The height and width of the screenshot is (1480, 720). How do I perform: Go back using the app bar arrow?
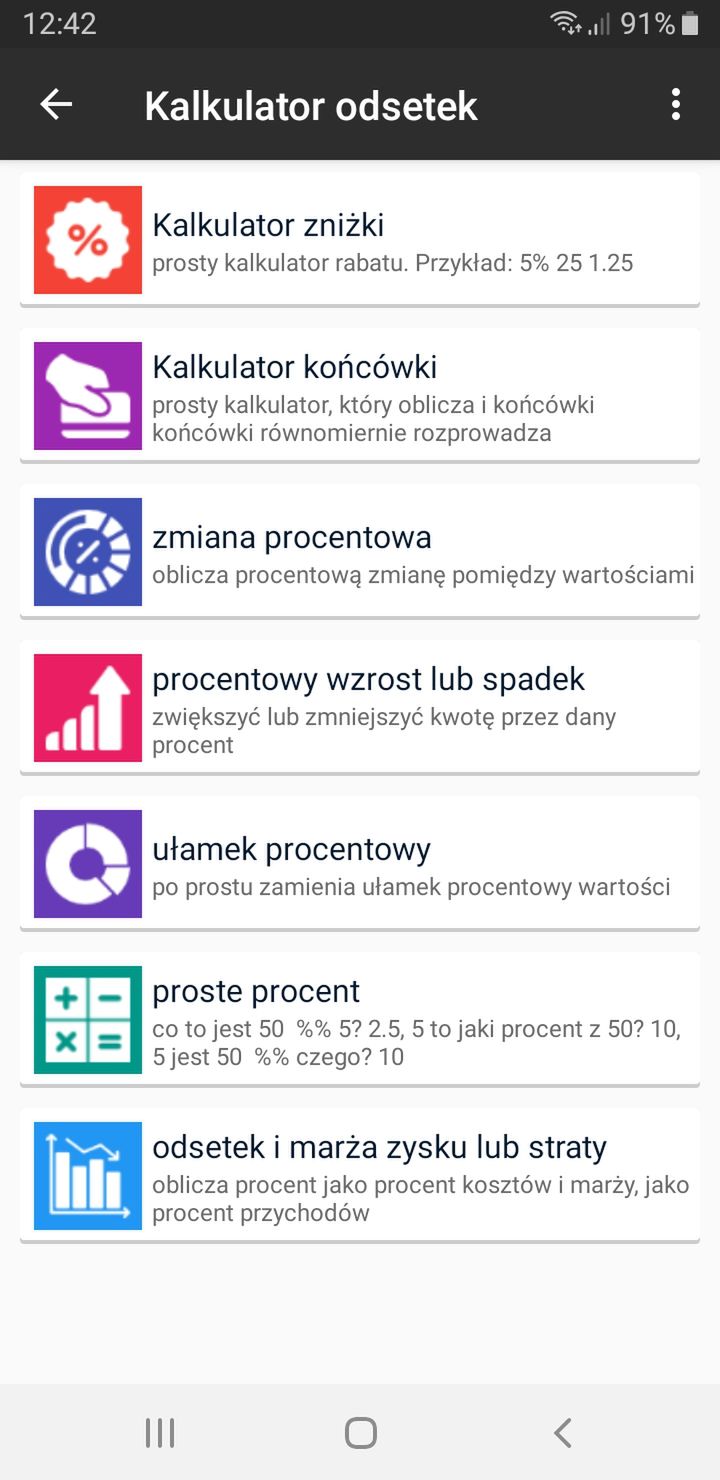point(56,104)
